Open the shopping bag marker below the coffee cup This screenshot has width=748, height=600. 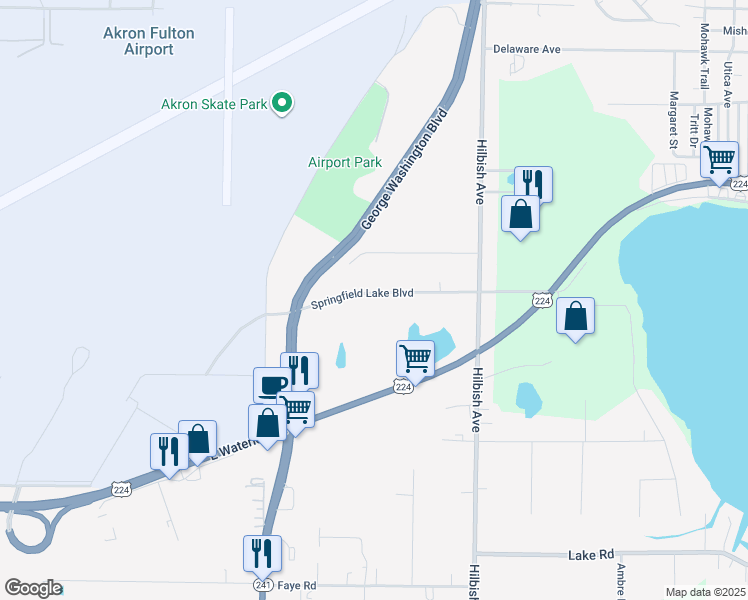pos(267,426)
